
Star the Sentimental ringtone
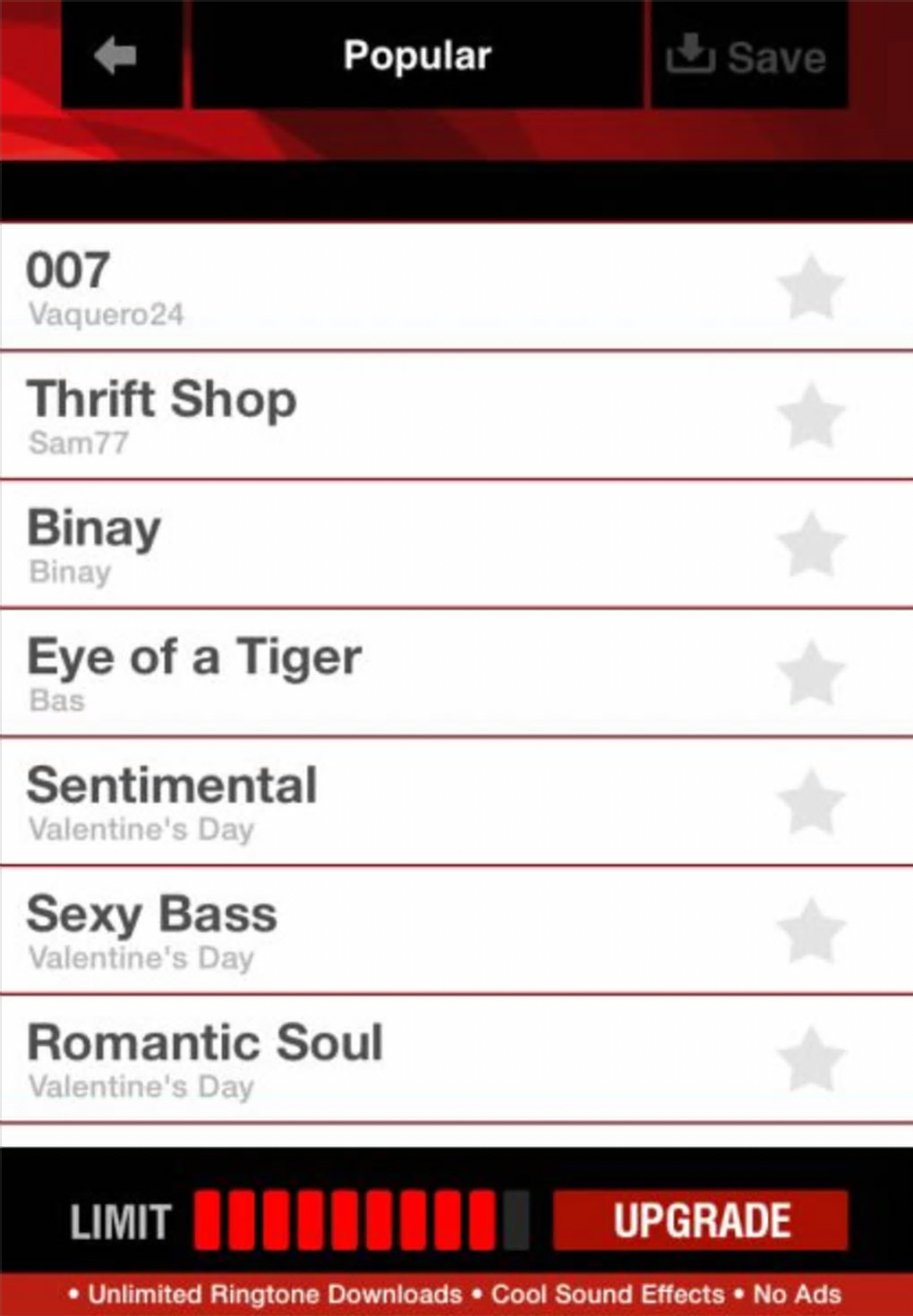811,802
